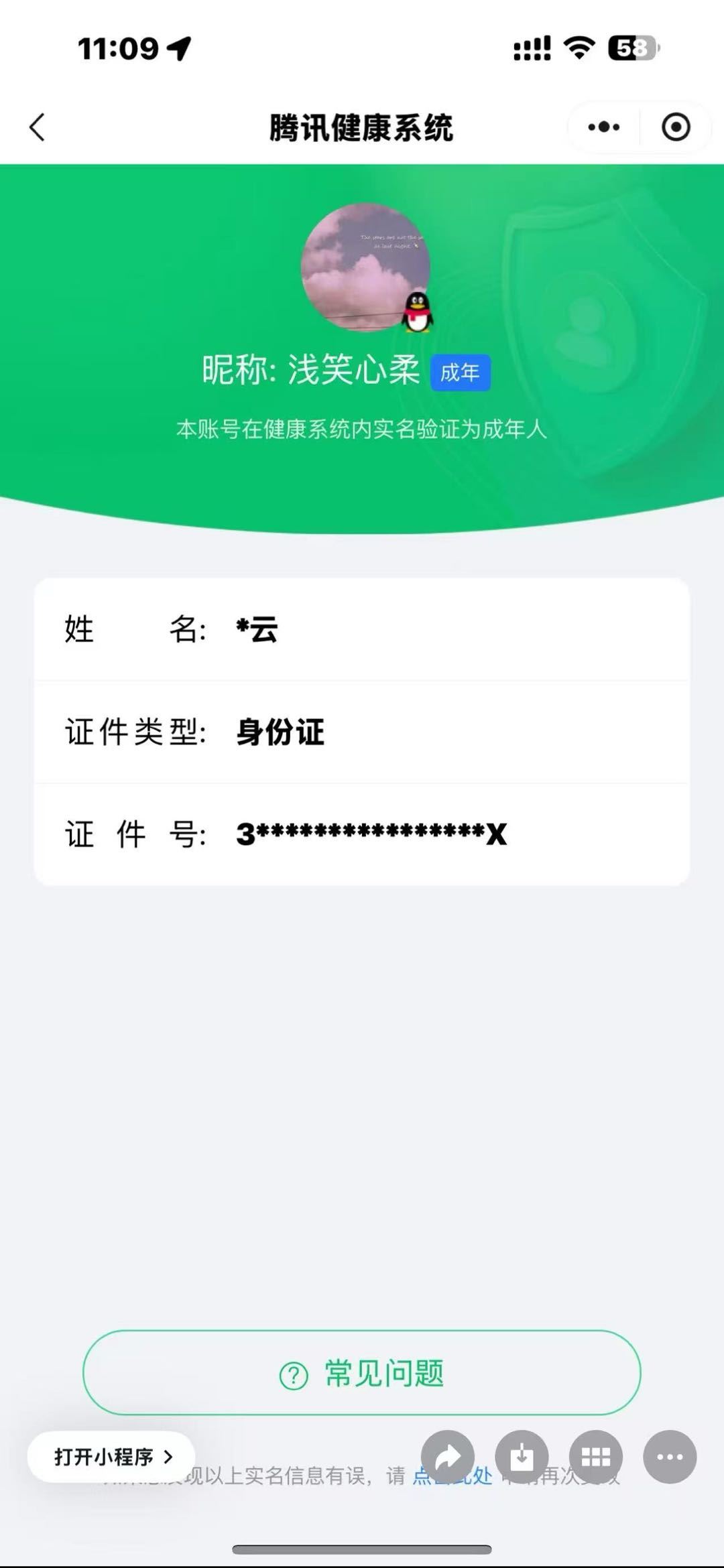
Task: Tap the 证件类型 row showing 身份证
Action: pyautogui.click(x=362, y=732)
